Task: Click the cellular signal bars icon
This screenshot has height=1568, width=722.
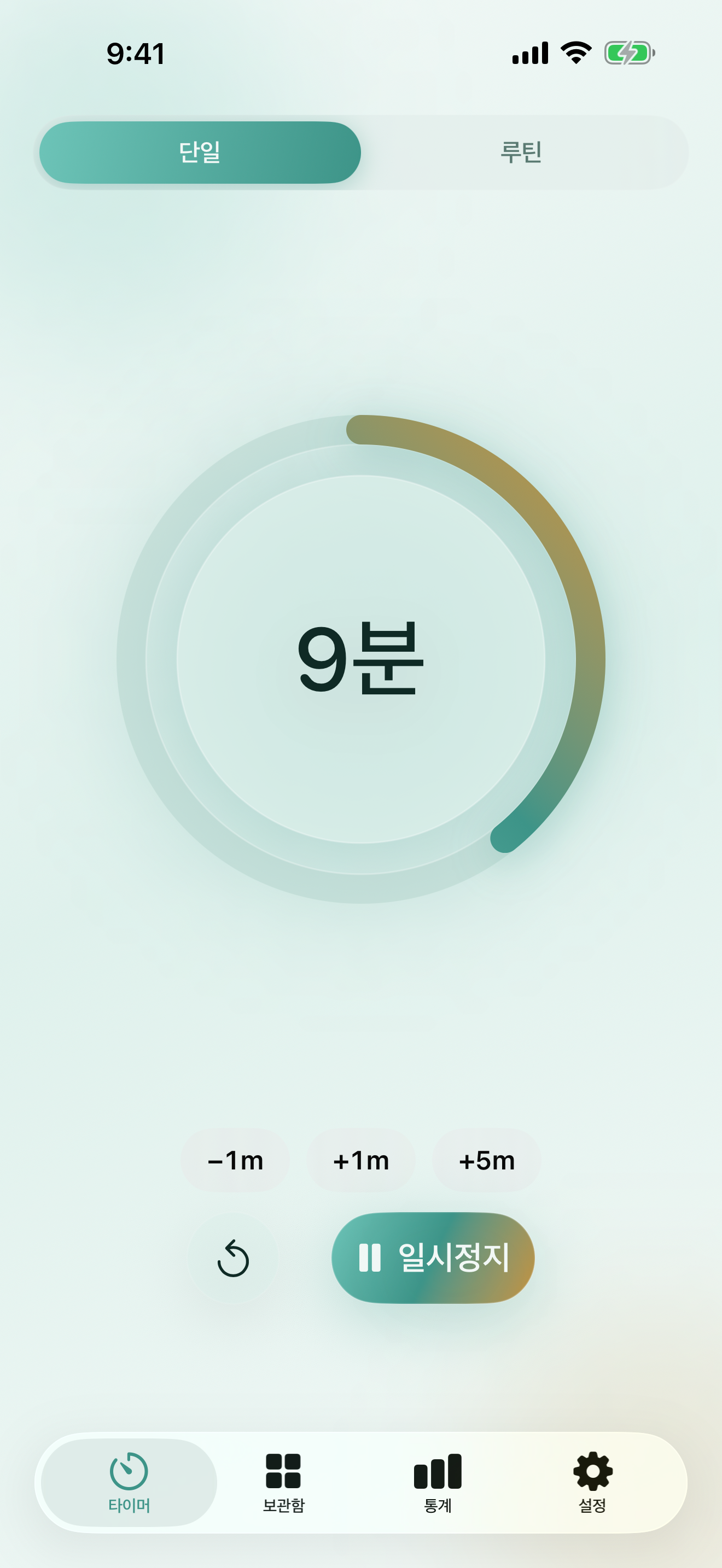Action: pyautogui.click(x=529, y=54)
